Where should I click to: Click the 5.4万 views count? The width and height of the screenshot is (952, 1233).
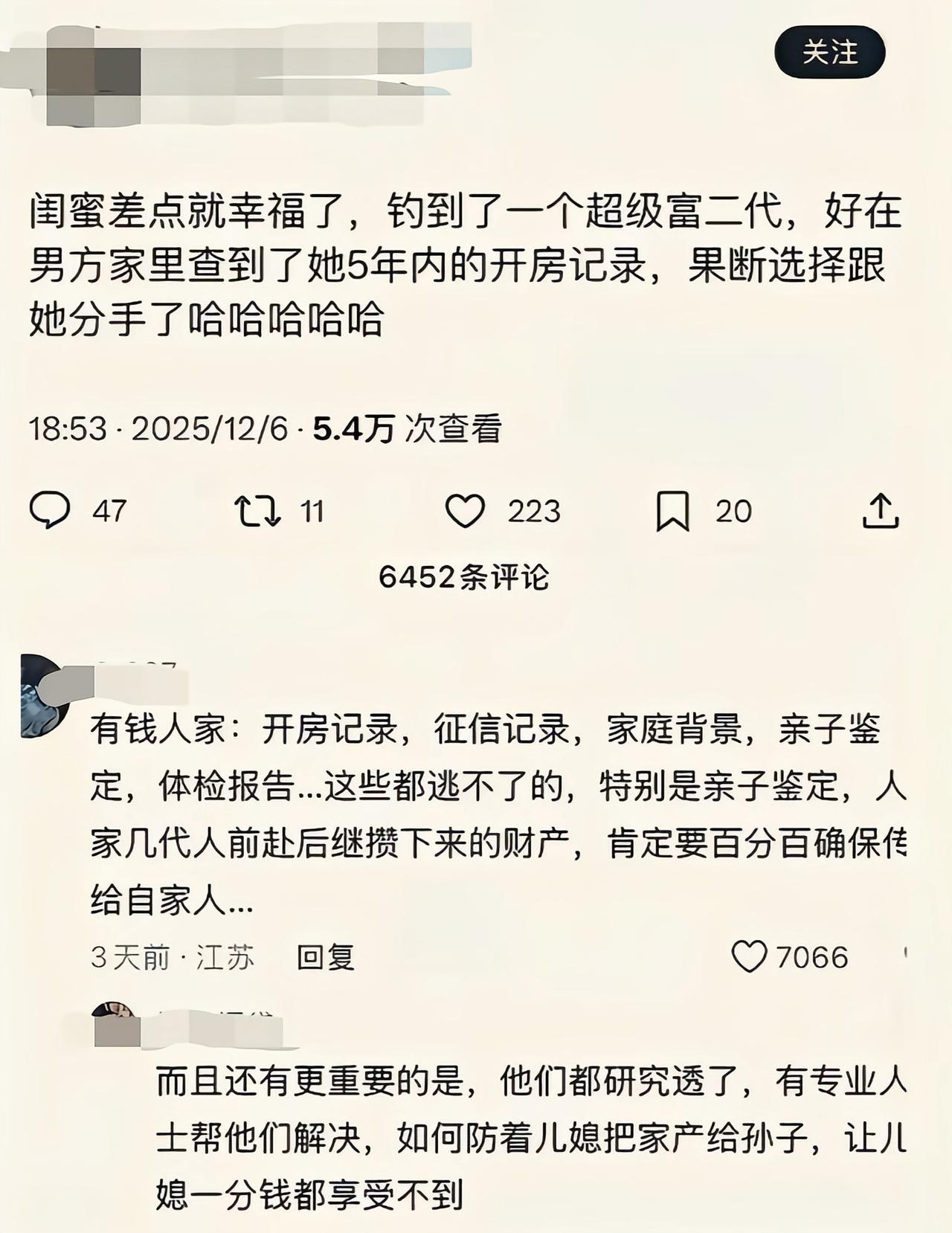350,429
